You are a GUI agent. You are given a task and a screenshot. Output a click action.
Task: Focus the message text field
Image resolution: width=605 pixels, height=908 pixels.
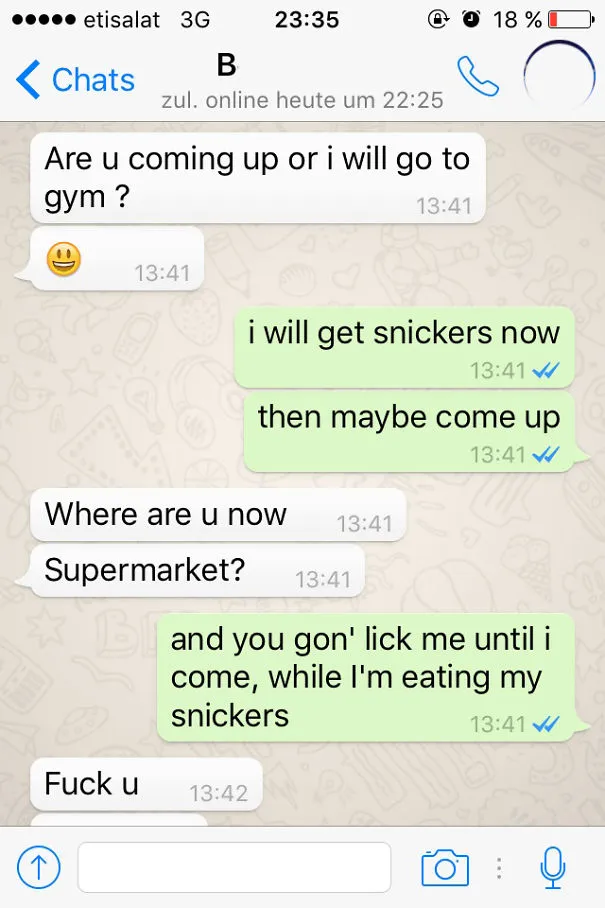tap(234, 867)
